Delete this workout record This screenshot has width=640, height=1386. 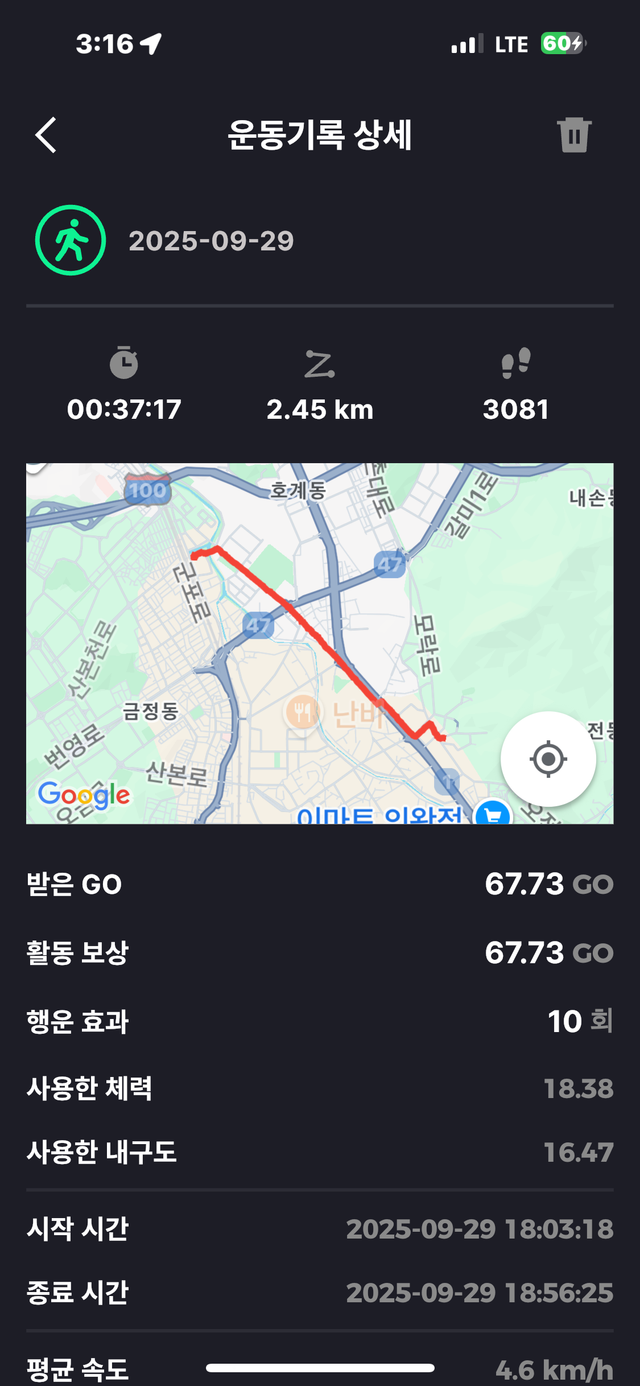click(x=574, y=135)
